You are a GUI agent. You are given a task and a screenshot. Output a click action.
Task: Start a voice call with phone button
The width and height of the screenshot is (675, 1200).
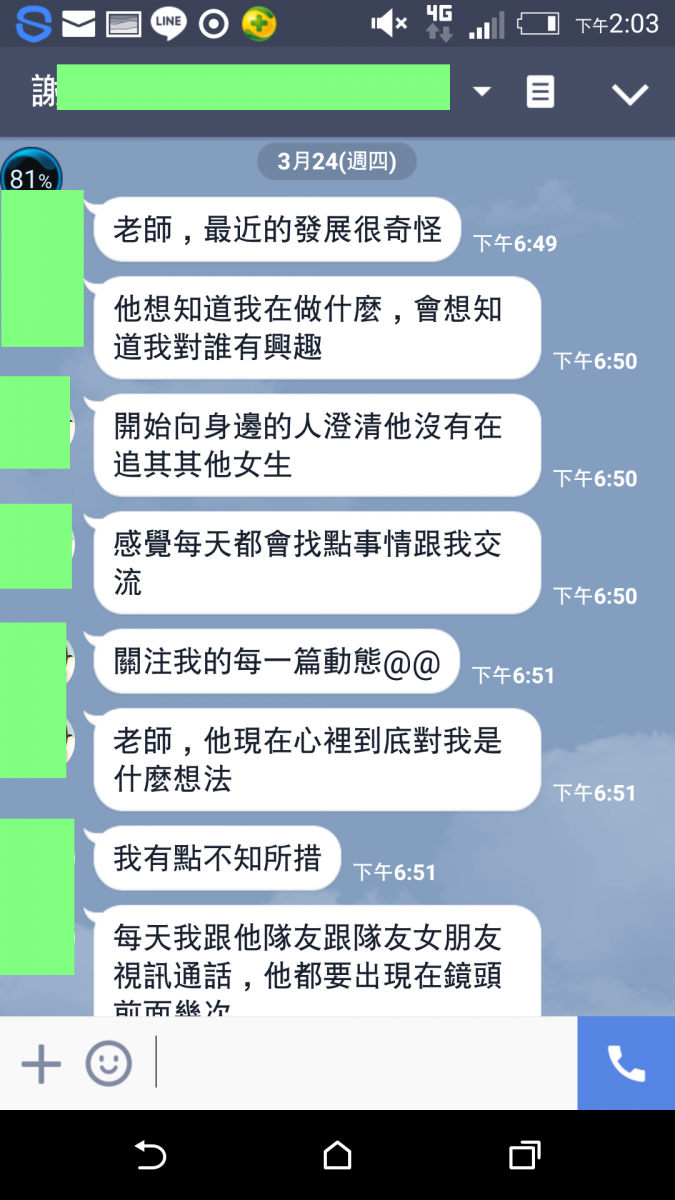click(x=626, y=1063)
